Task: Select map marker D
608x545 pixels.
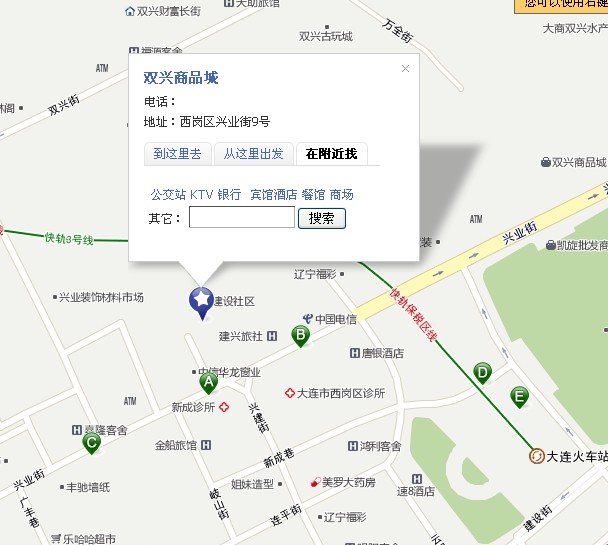Action: (483, 373)
